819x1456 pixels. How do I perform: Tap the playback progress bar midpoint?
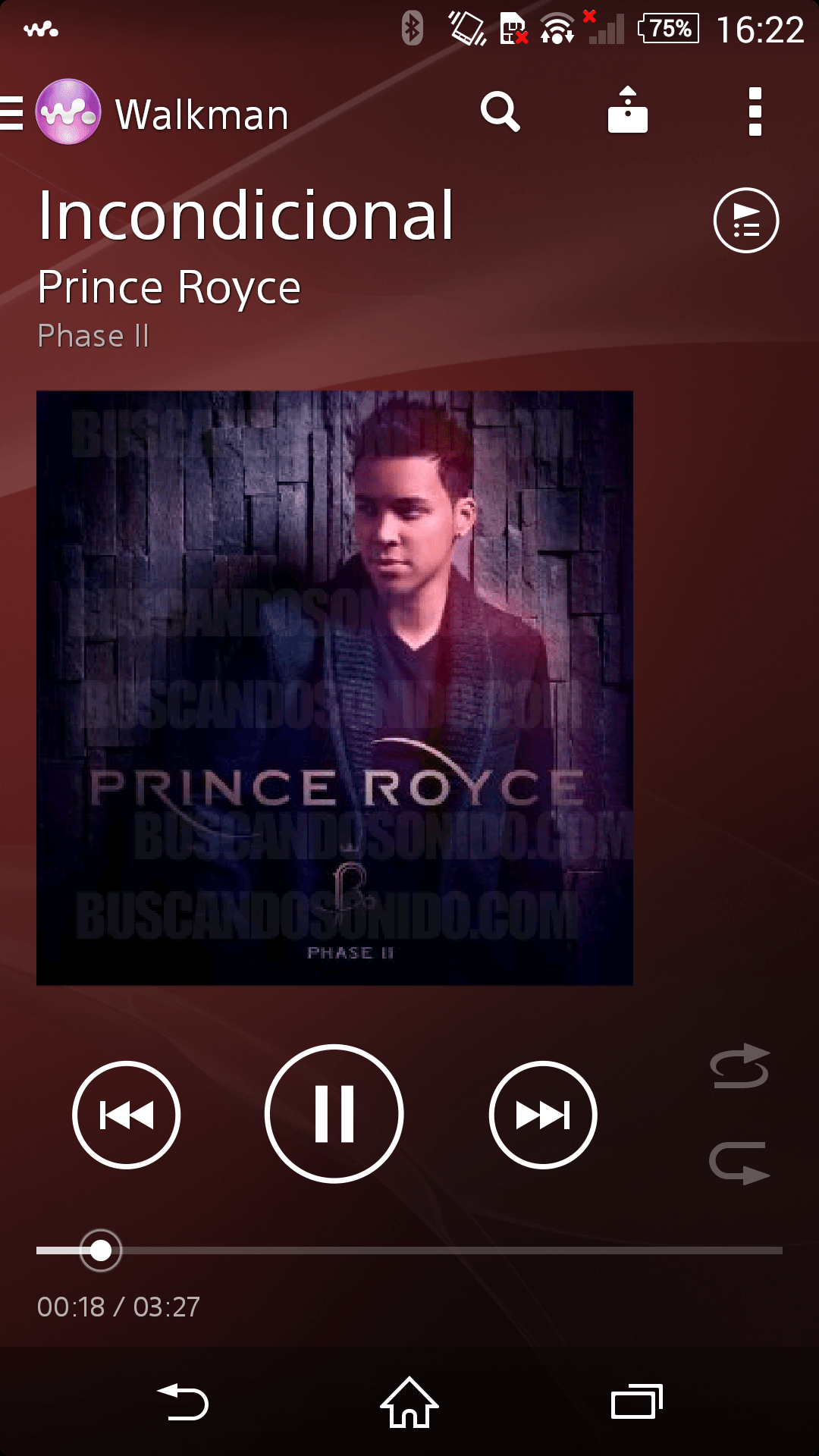409,1250
